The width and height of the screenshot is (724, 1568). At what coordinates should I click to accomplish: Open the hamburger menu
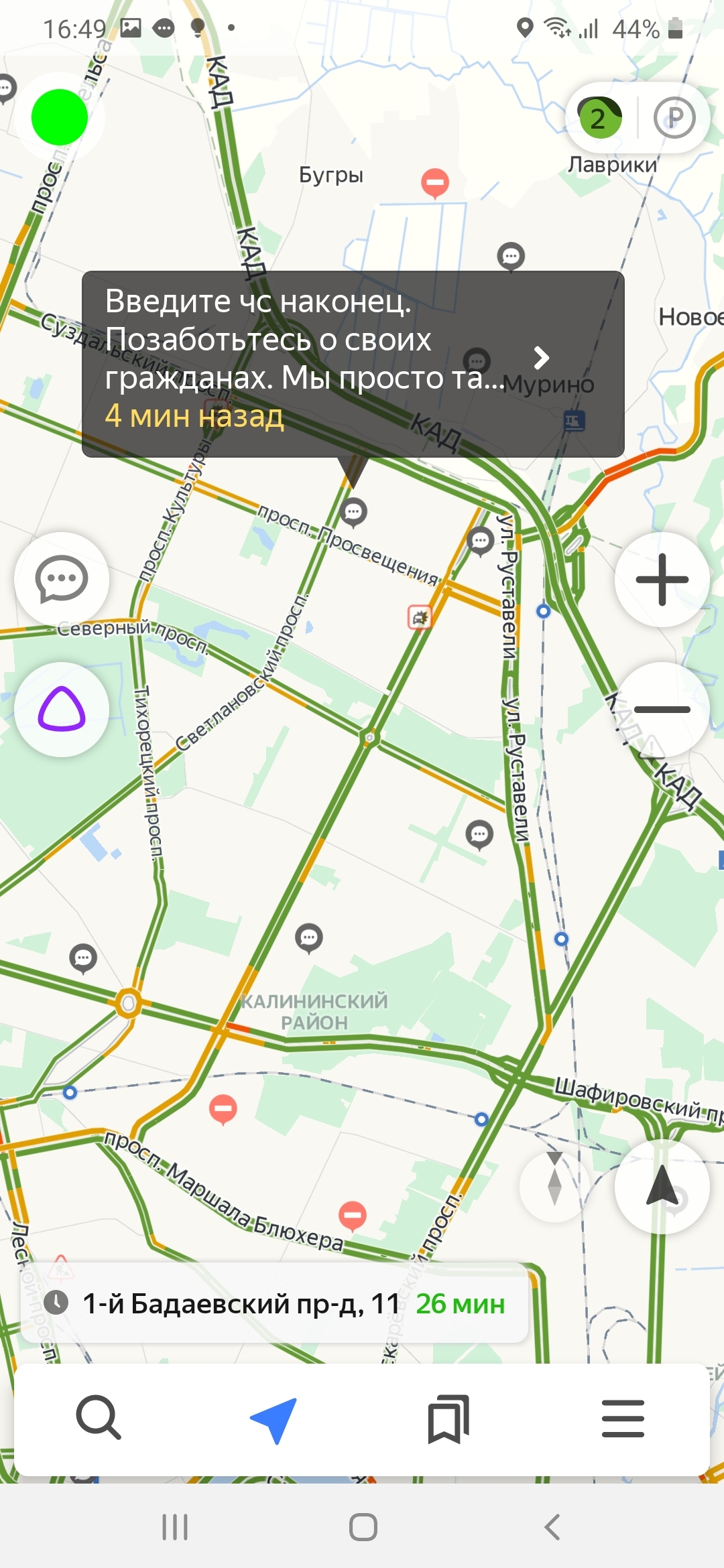click(x=623, y=1419)
